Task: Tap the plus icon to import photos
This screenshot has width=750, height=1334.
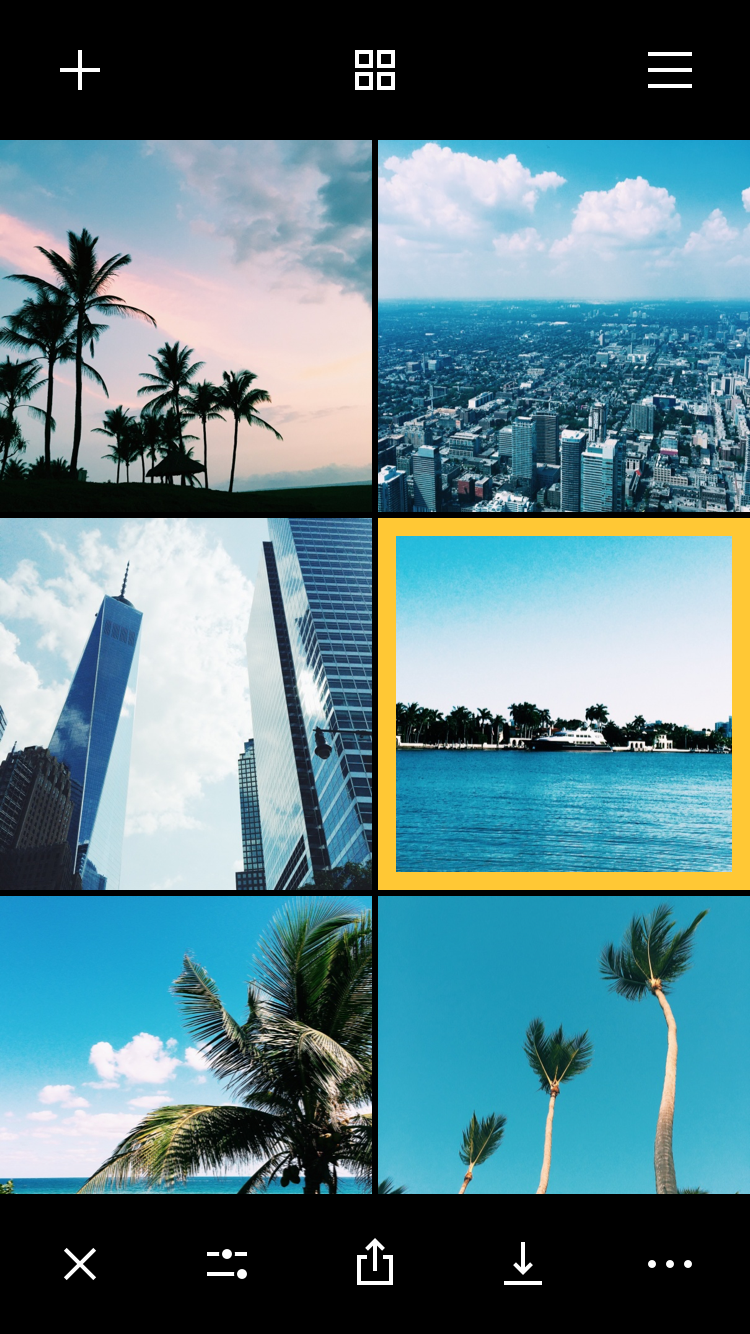Action: pos(80,70)
